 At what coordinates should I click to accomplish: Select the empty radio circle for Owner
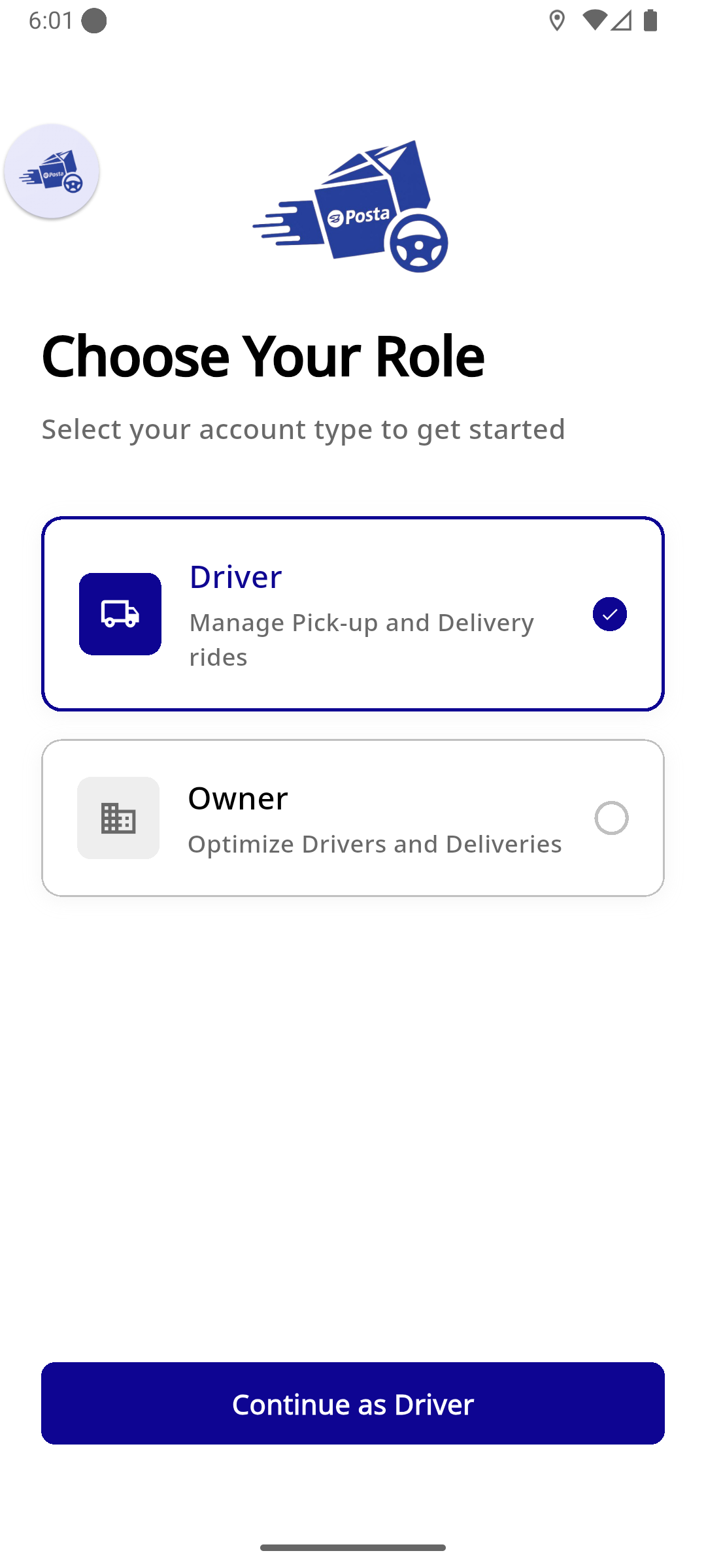pos(611,818)
